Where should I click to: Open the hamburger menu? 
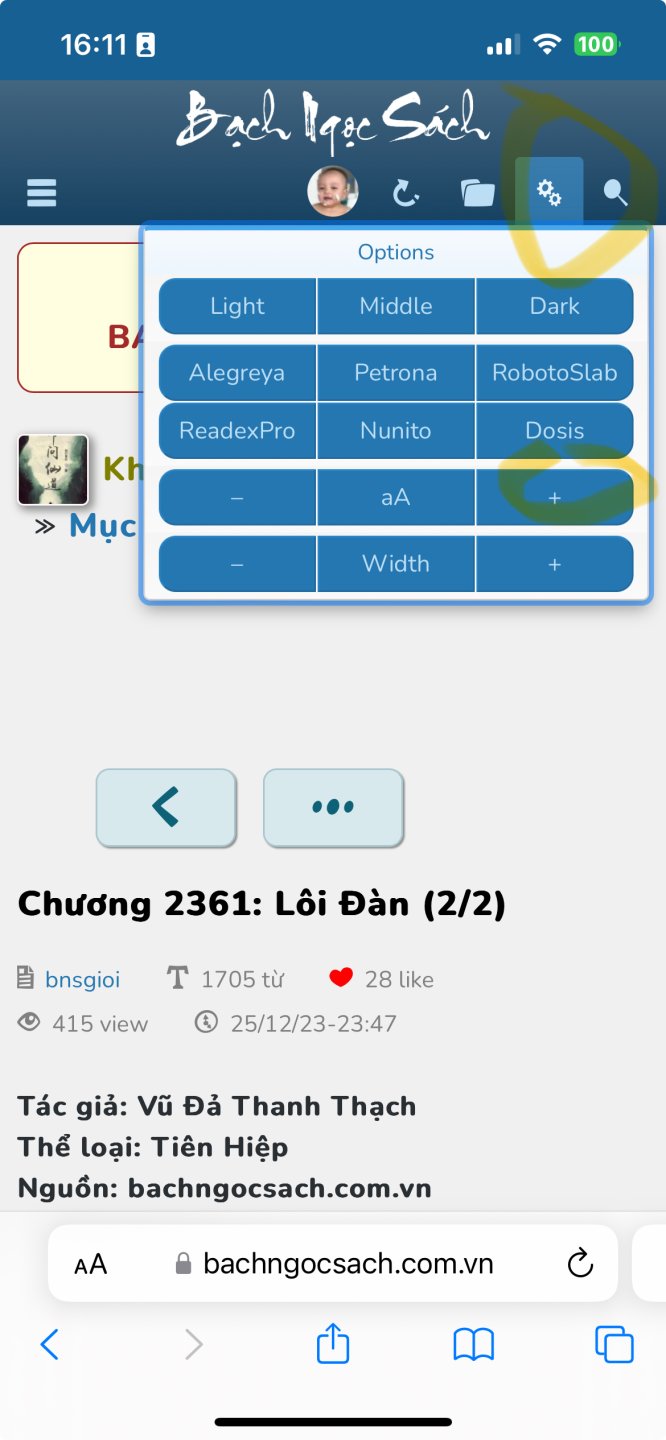pos(41,191)
